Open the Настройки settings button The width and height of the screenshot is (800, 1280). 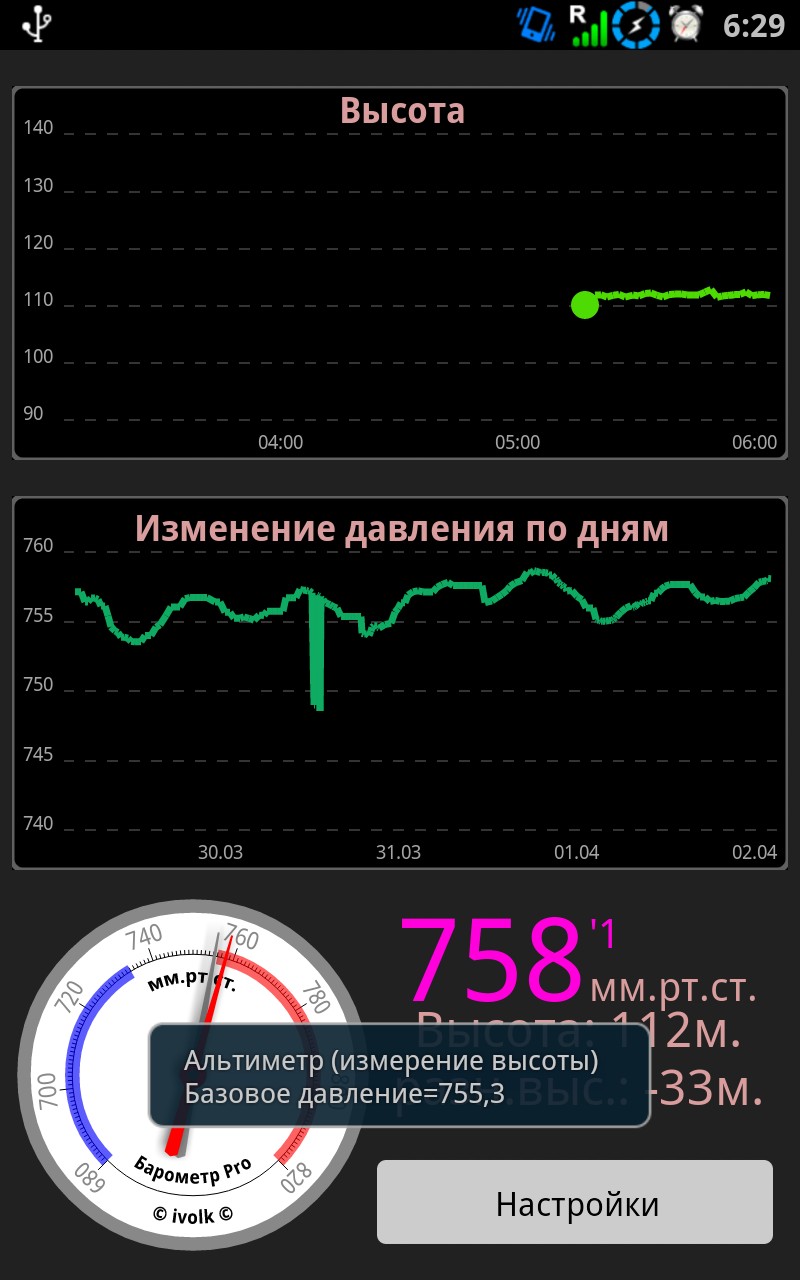pyautogui.click(x=575, y=1202)
